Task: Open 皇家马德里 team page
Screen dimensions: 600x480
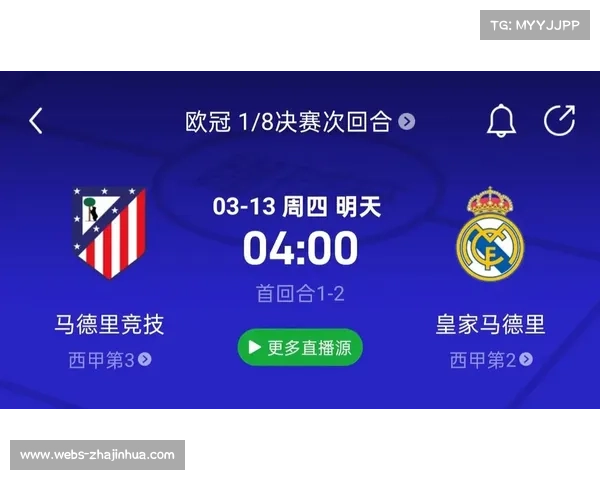Action: pos(490,234)
